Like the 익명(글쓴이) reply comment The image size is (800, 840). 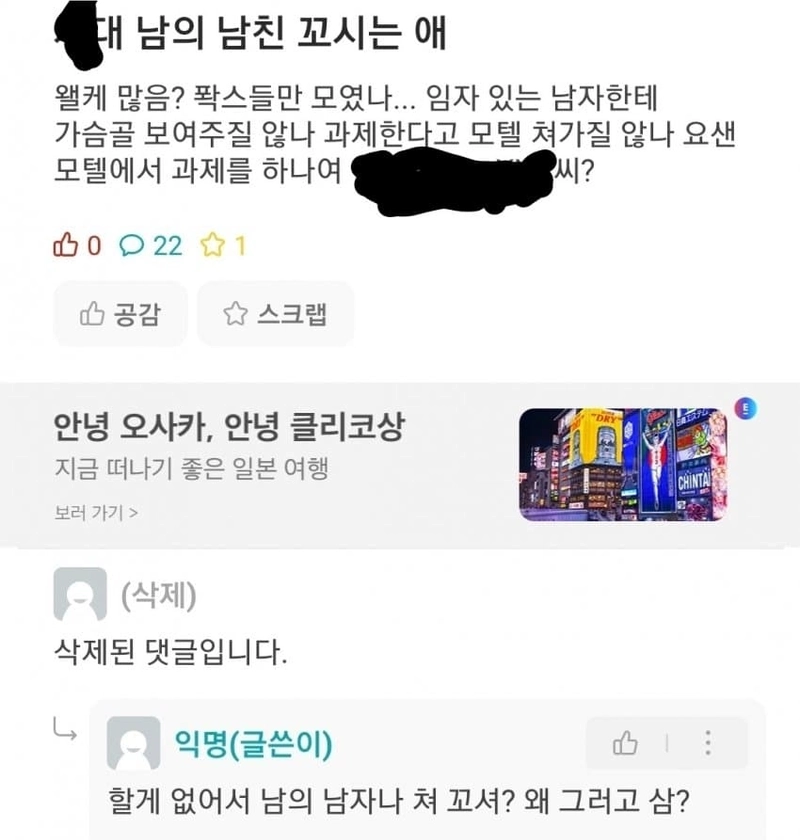[x=625, y=743]
